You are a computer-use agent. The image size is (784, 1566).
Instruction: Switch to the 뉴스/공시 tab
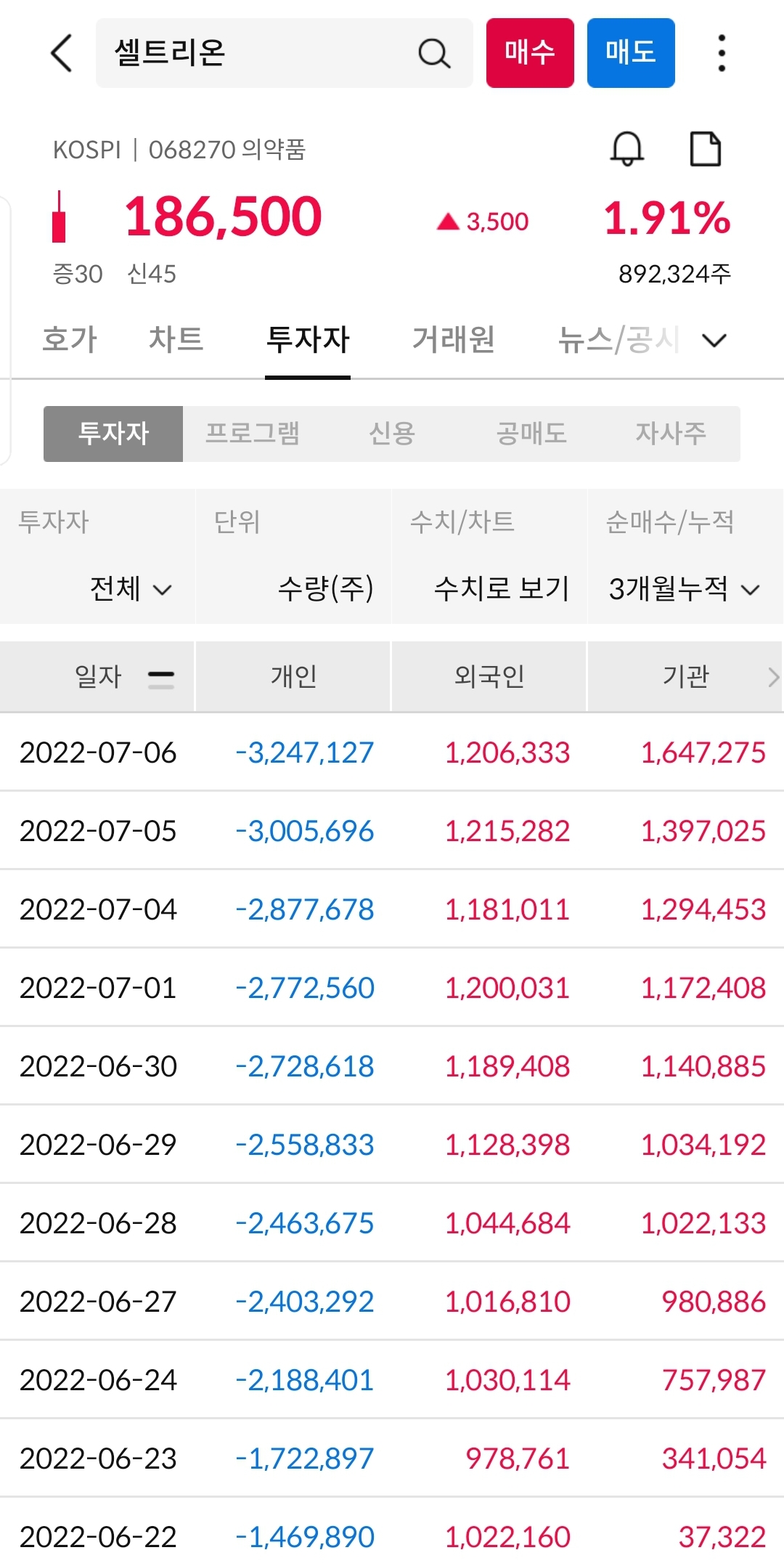coord(618,339)
